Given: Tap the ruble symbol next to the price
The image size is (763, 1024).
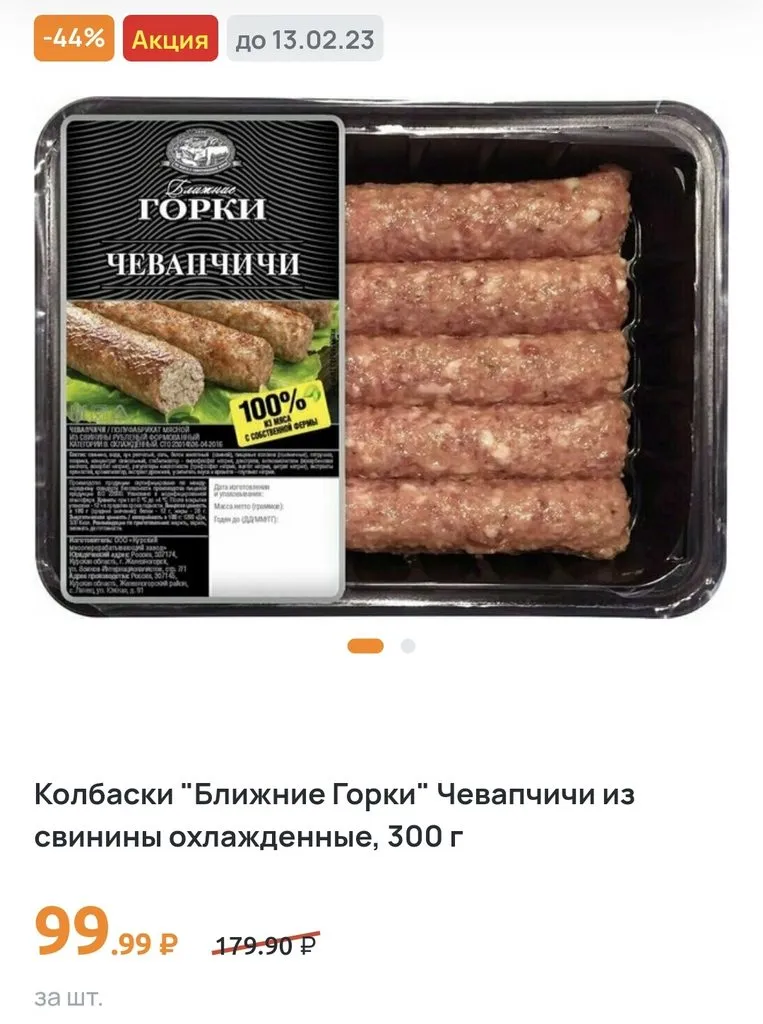Looking at the screenshot, I should pyautogui.click(x=164, y=937).
